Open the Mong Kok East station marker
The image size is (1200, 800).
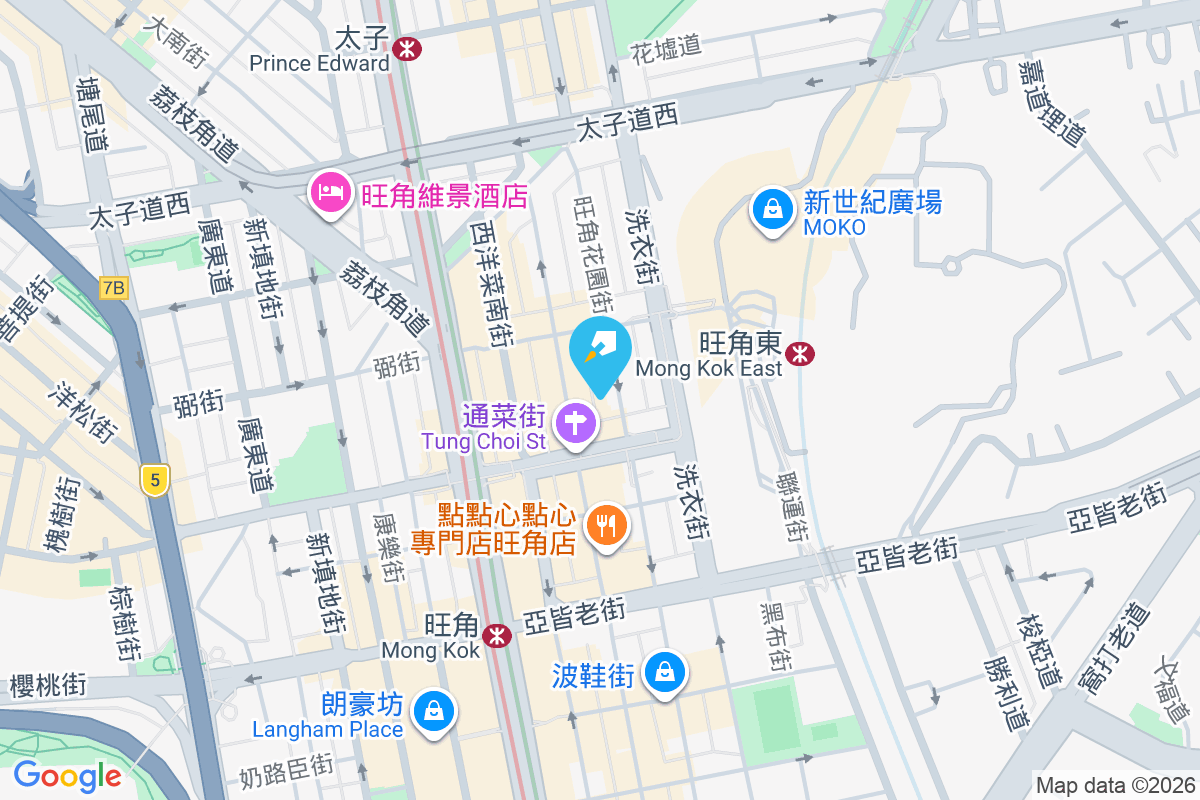click(799, 352)
